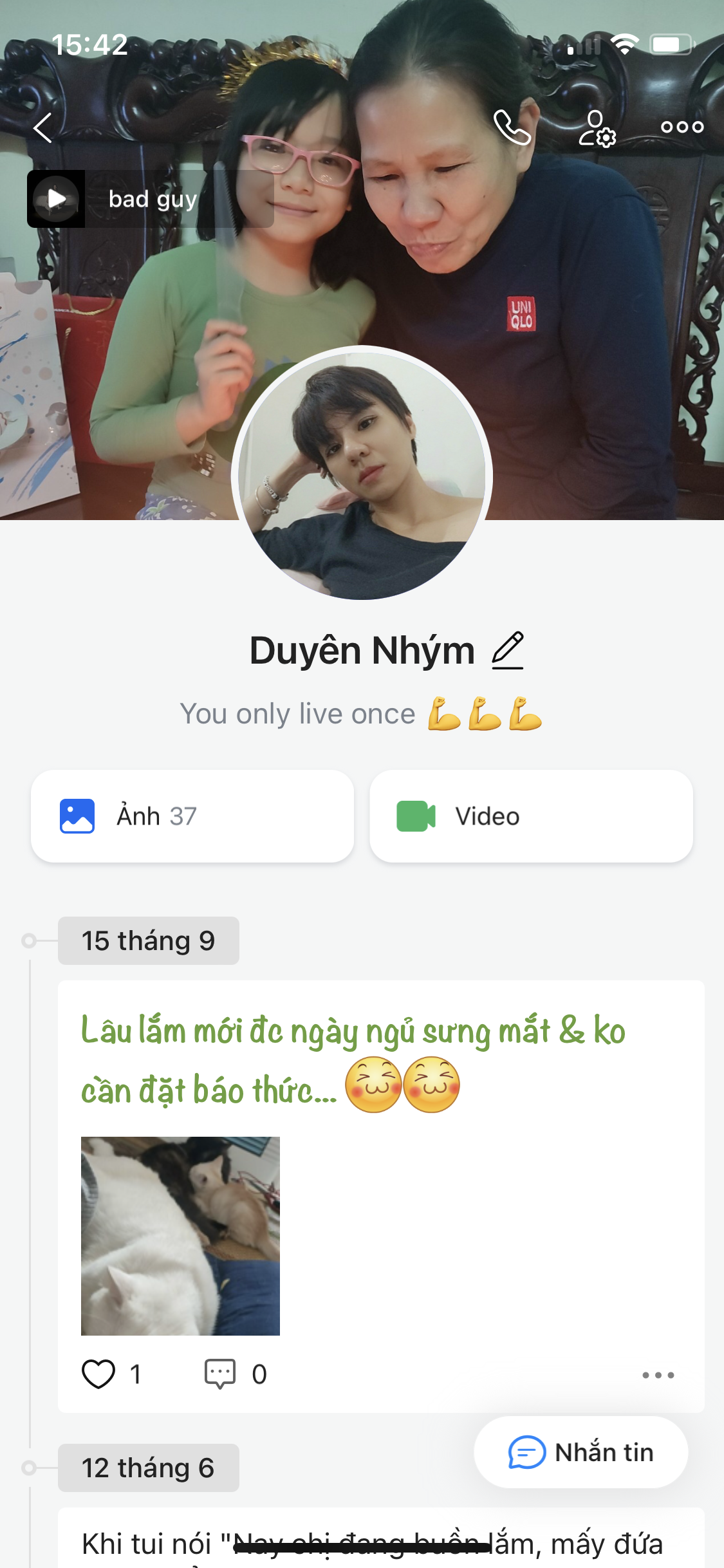Open the Ảnh photo album
This screenshot has width=724, height=1568.
pyautogui.click(x=192, y=816)
